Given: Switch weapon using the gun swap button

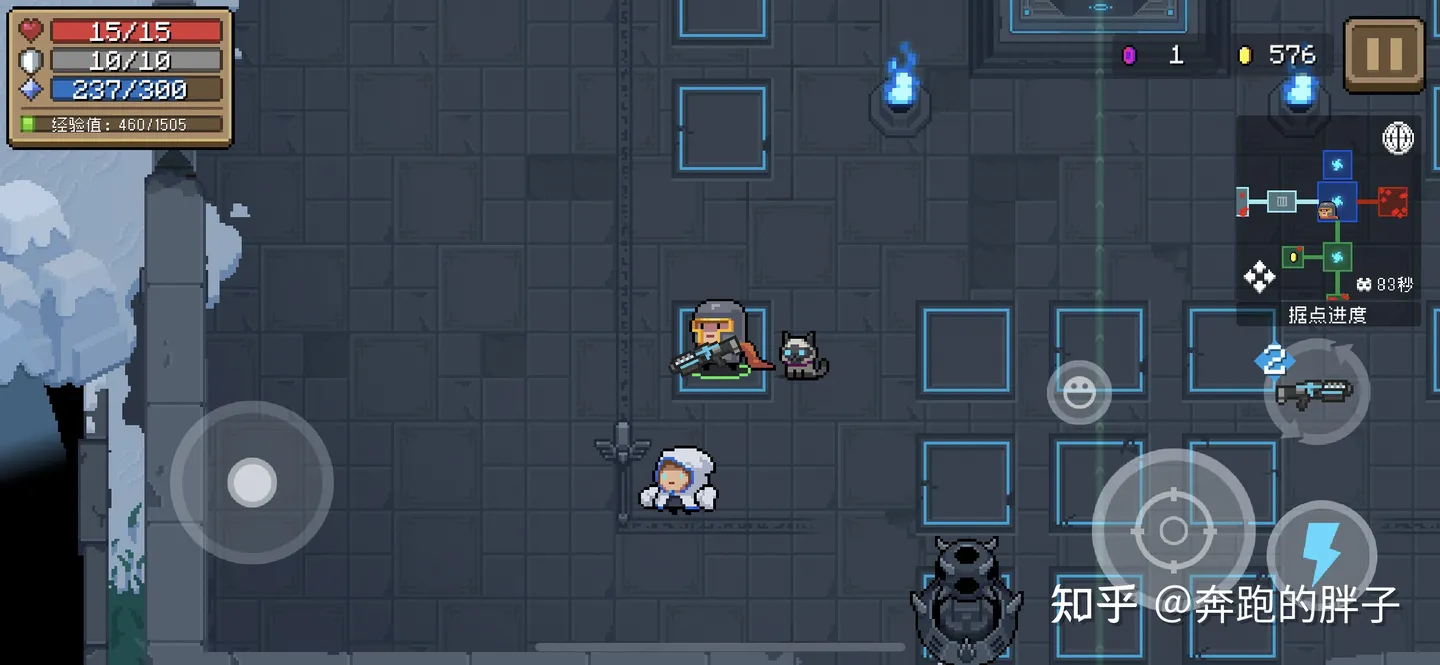Looking at the screenshot, I should click(x=1315, y=392).
